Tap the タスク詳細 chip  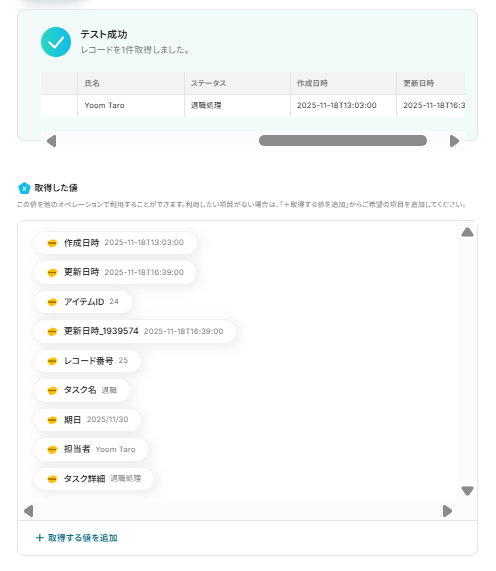click(94, 479)
